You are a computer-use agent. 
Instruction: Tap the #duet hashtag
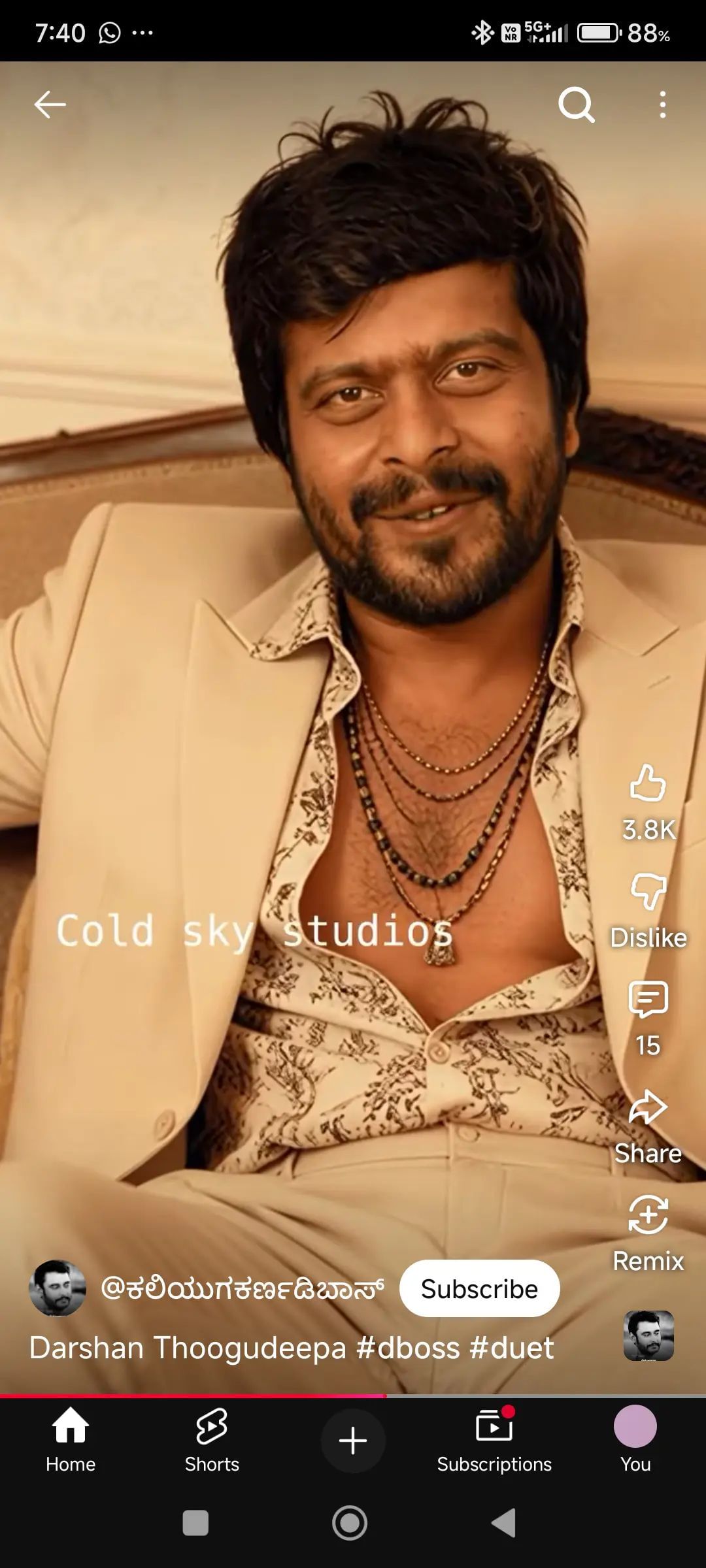pyautogui.click(x=512, y=1348)
